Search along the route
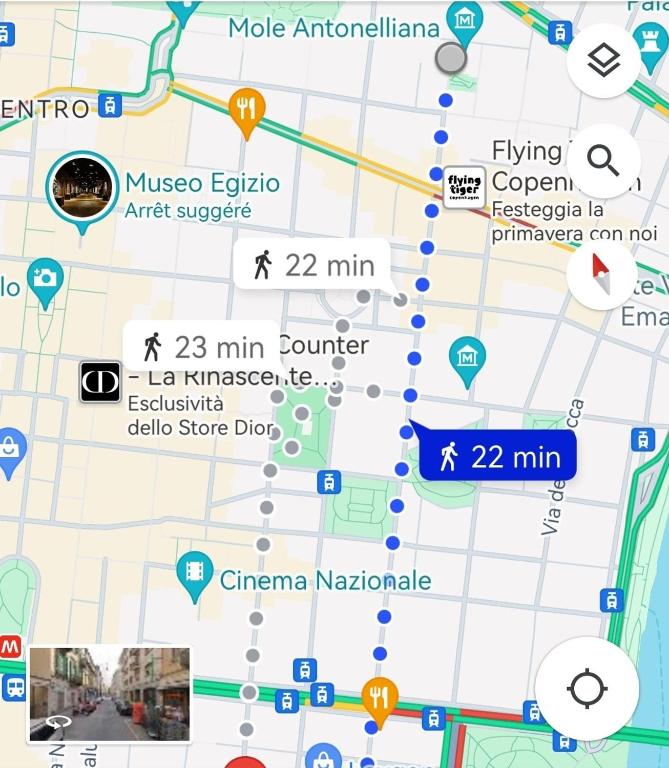Image resolution: width=669 pixels, height=768 pixels. (x=603, y=160)
